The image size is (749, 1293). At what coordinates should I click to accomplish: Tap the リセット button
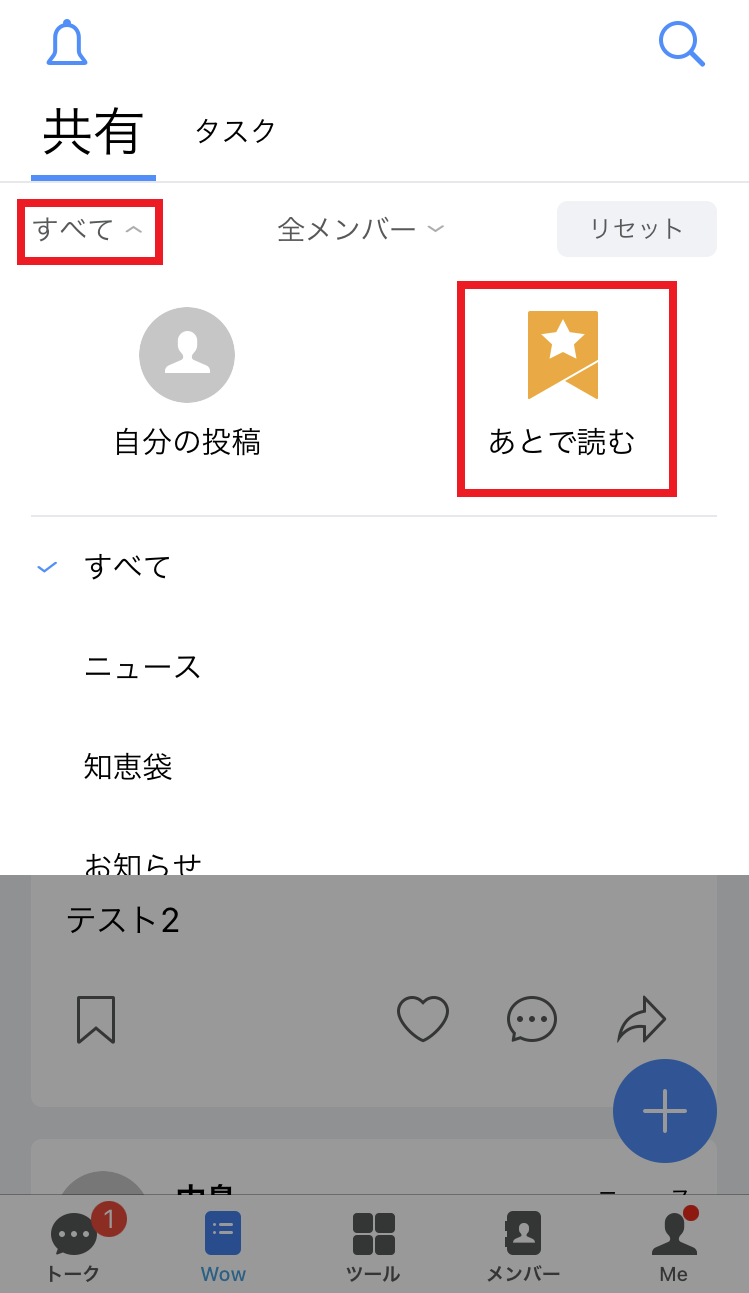coord(636,229)
